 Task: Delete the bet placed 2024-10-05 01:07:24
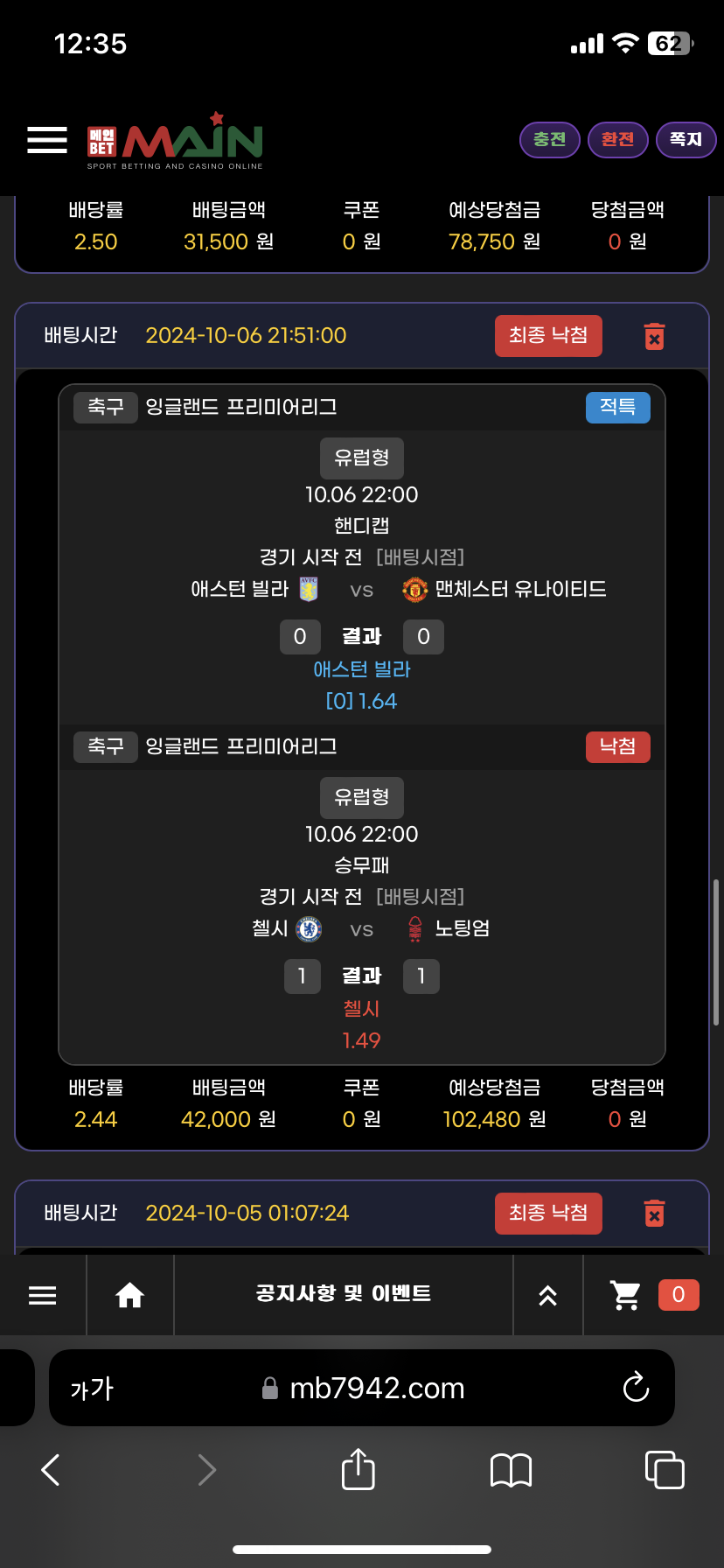point(654,1214)
